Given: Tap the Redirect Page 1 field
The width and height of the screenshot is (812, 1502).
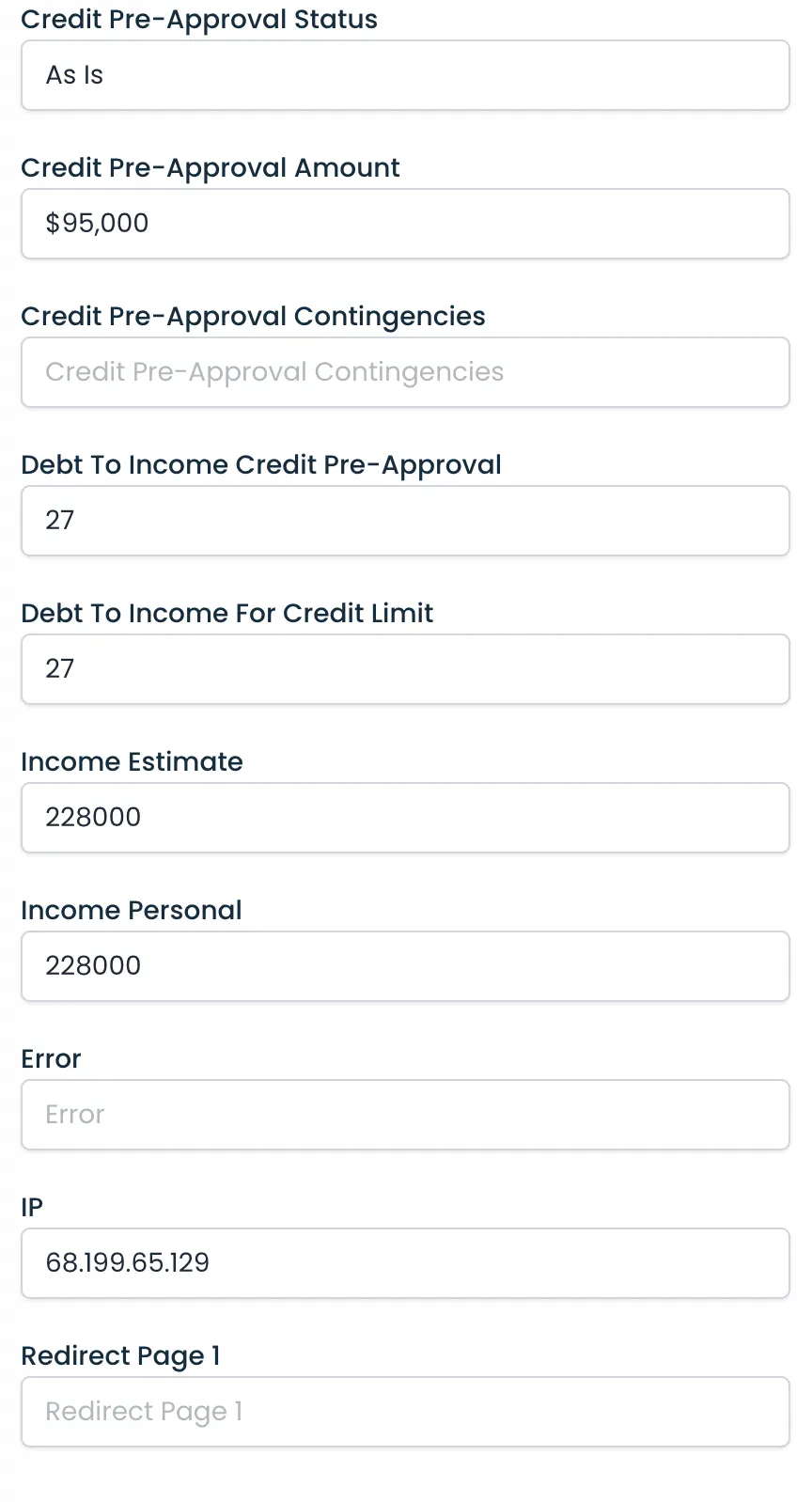Looking at the screenshot, I should pos(405,1412).
